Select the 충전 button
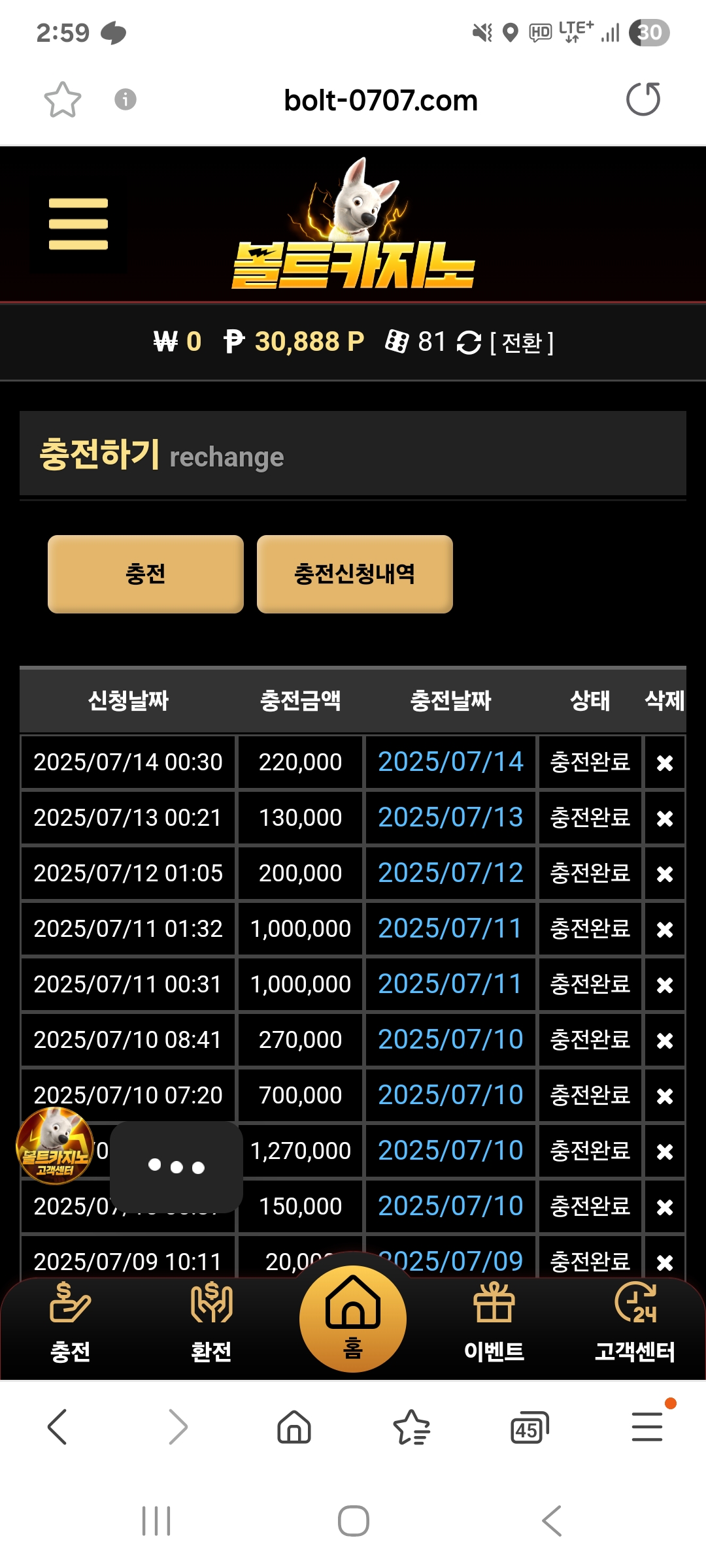Screen dimensions: 706x1568 146,574
